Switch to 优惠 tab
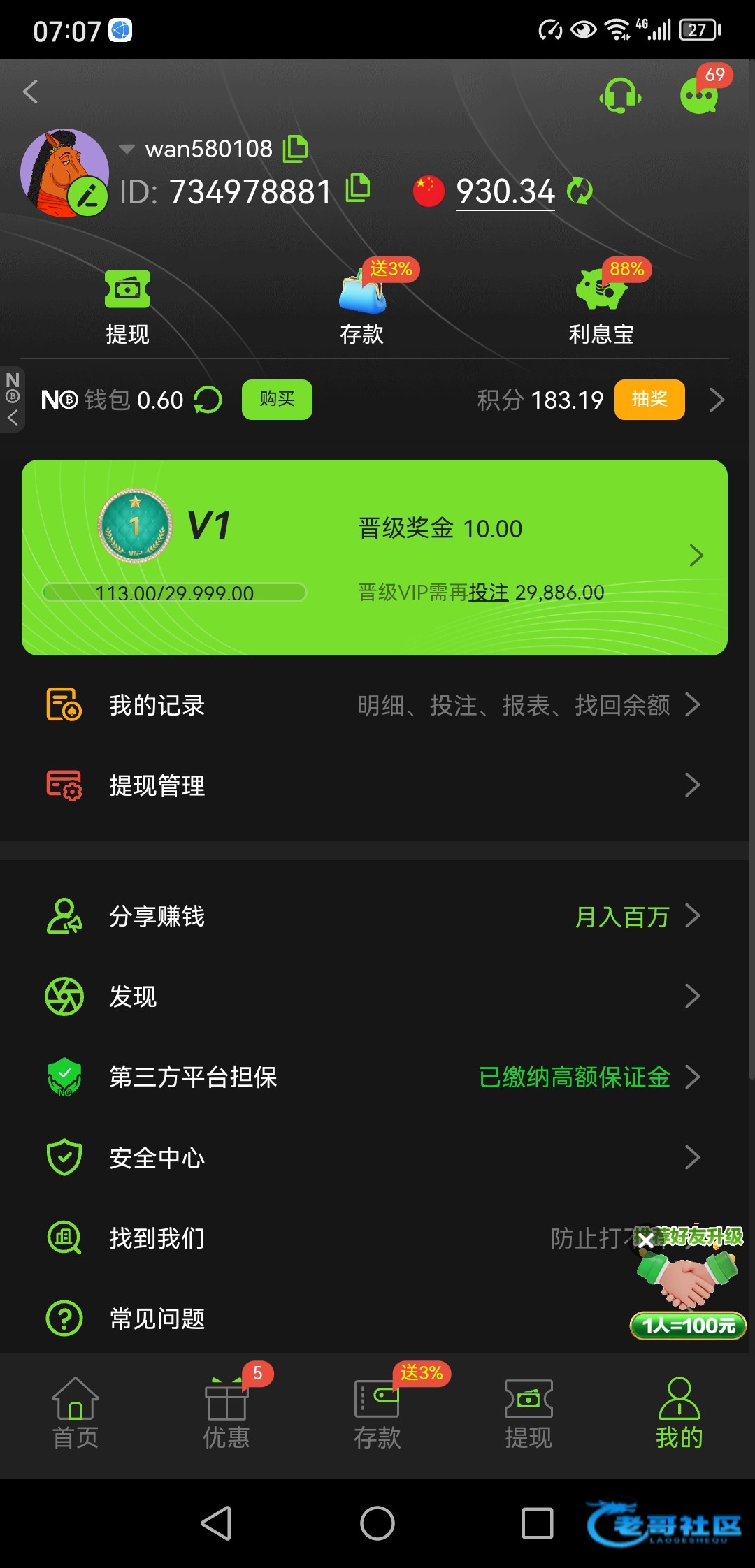The image size is (755, 1568). coord(226,1413)
